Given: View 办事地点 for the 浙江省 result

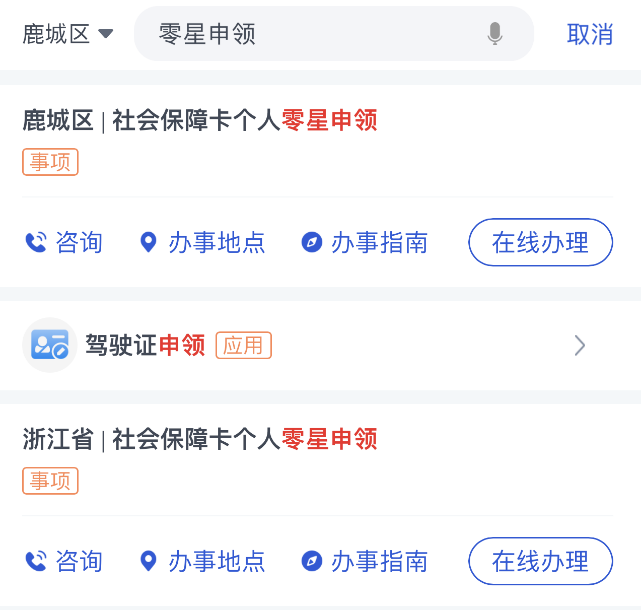Looking at the screenshot, I should click(202, 561).
